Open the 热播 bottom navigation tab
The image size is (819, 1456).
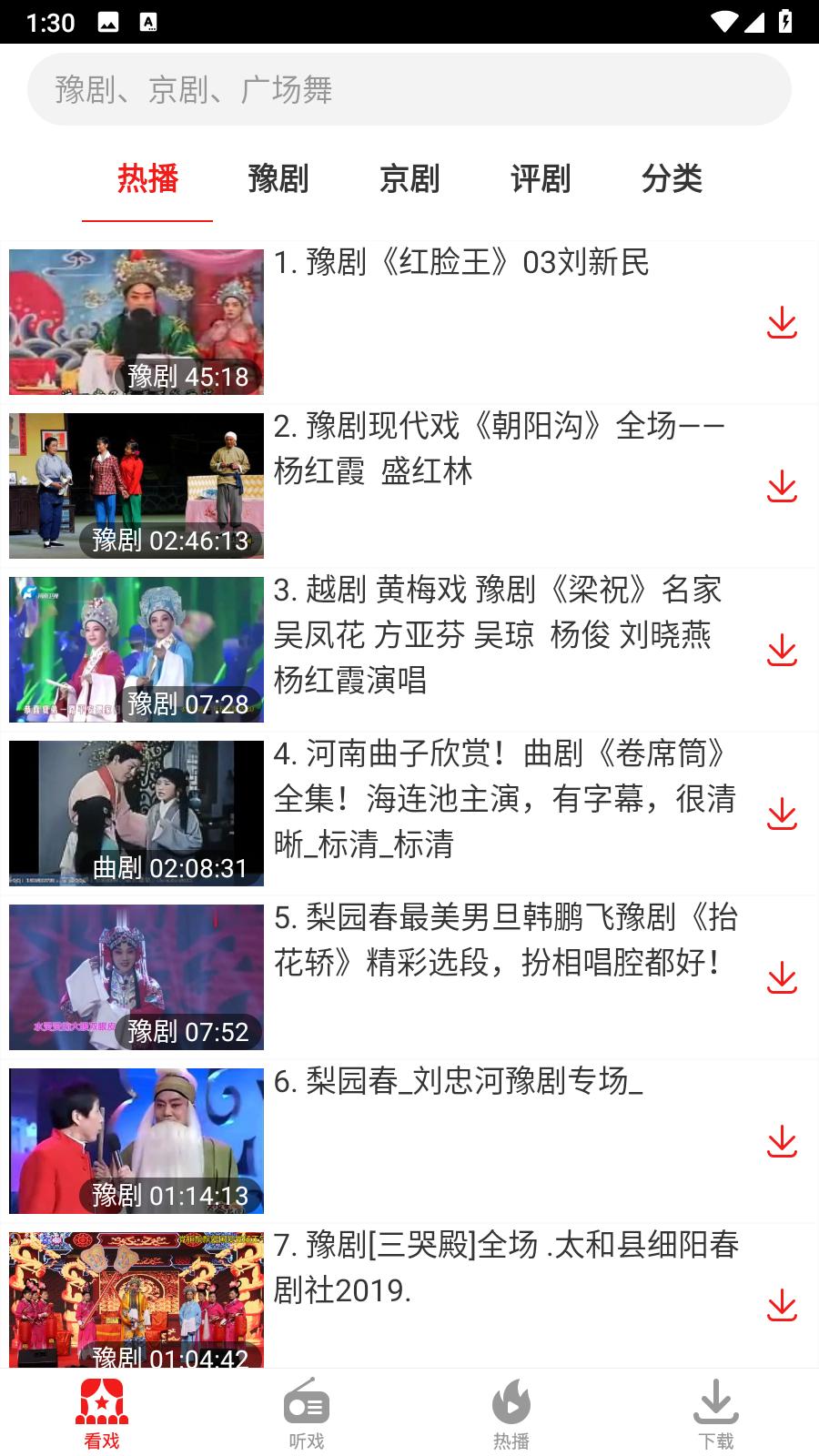point(511,1413)
